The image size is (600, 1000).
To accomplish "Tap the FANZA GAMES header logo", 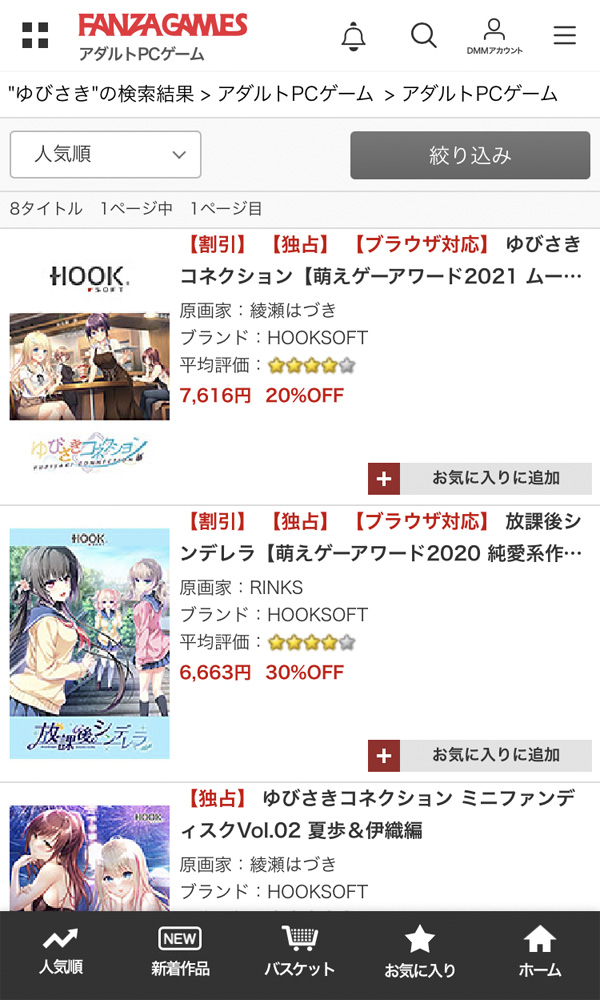I will point(162,26).
